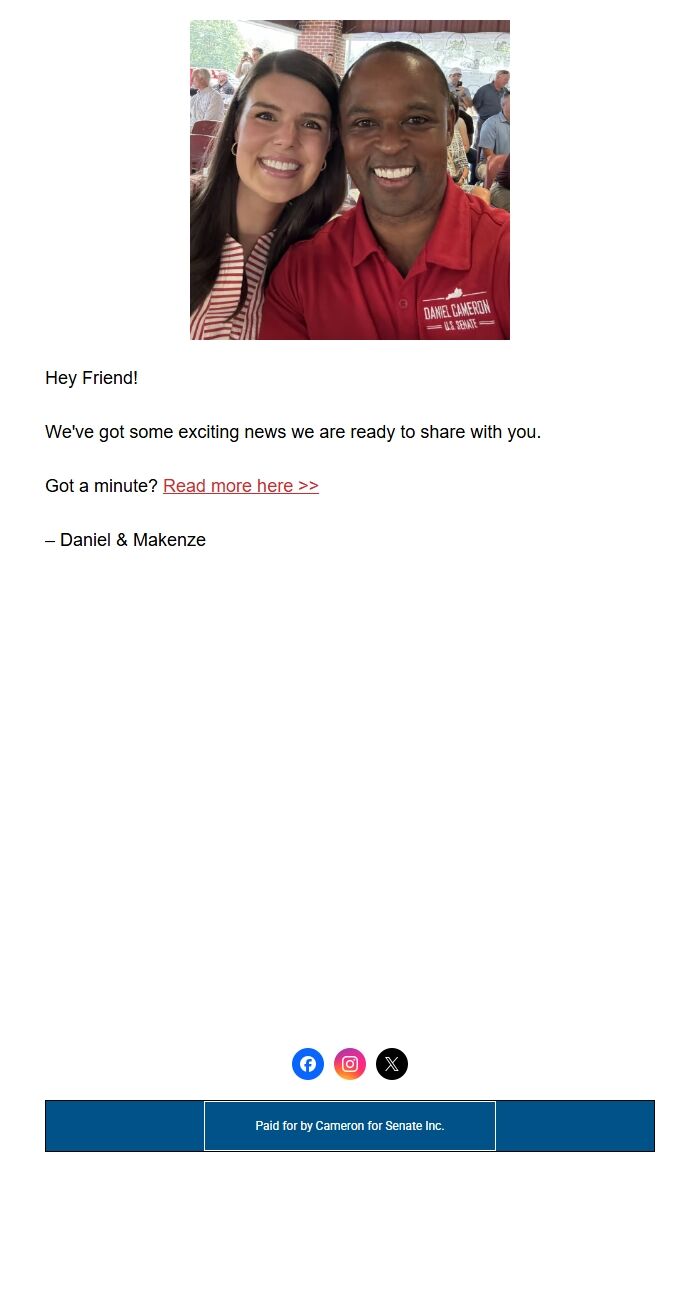
Task: Open the X (Twitter) icon
Action: coord(392,1064)
